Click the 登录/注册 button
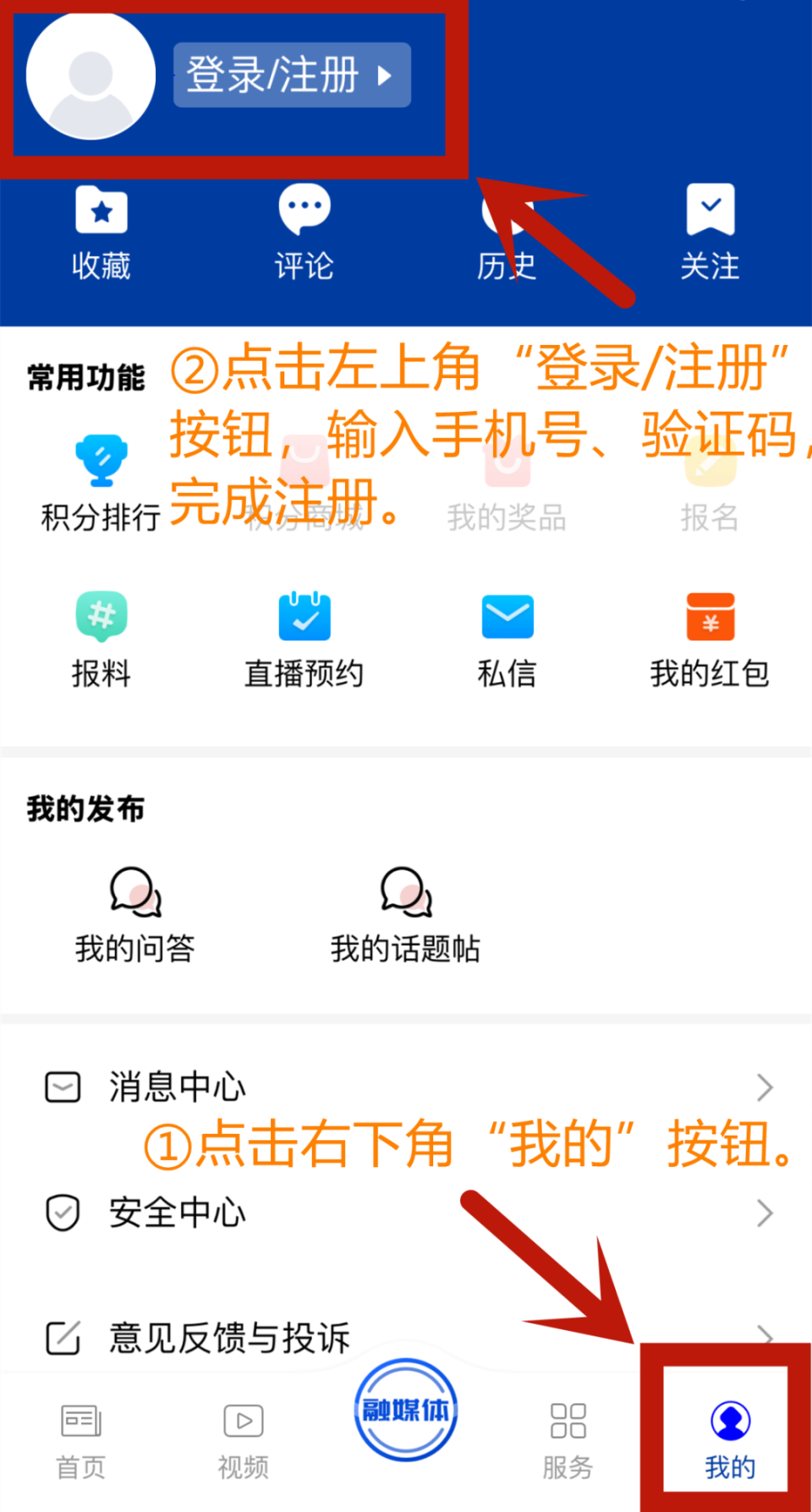Screen dimensions: 812x1512 tap(291, 74)
